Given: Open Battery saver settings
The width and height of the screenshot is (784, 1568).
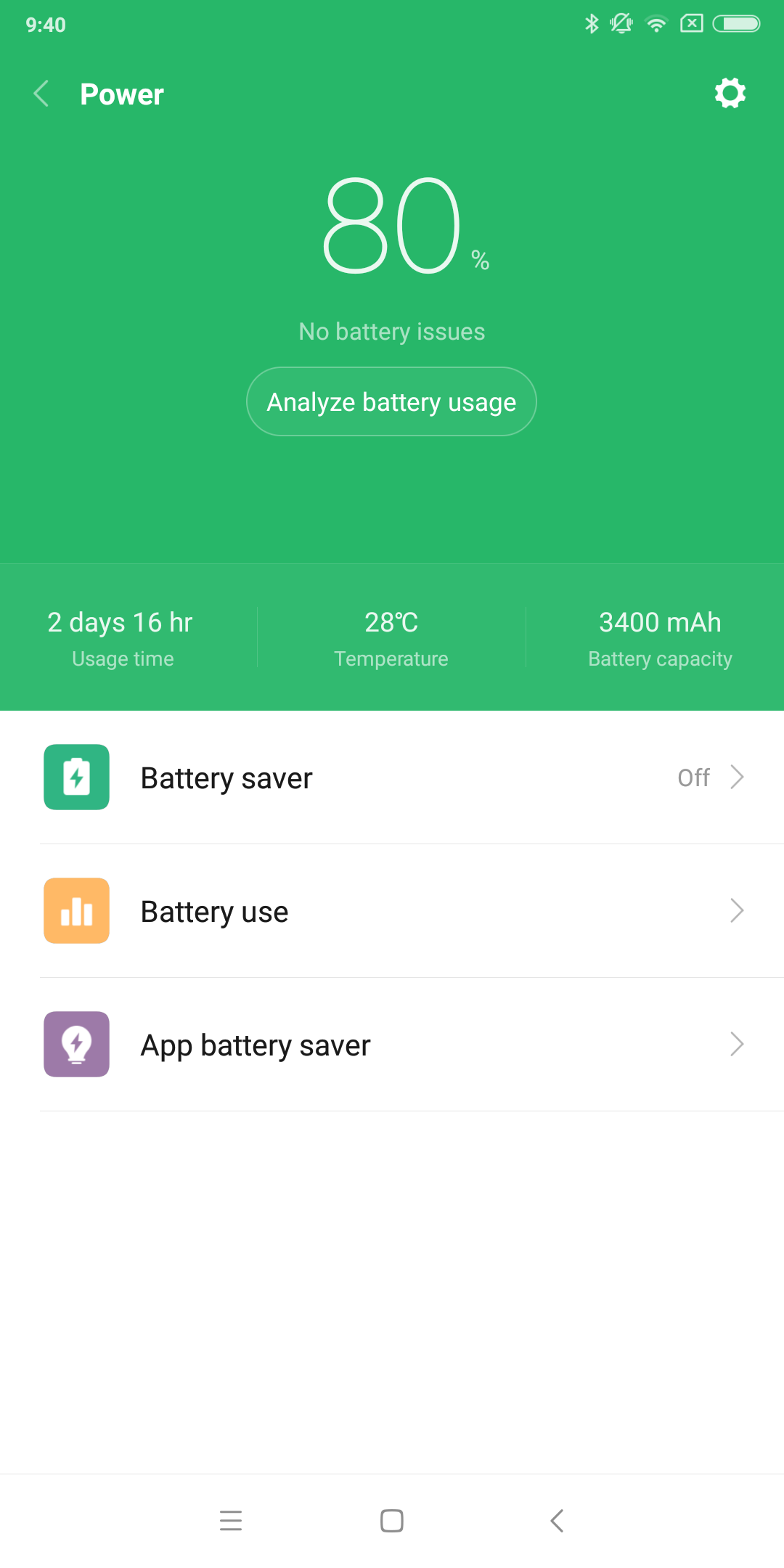Looking at the screenshot, I should (x=392, y=777).
